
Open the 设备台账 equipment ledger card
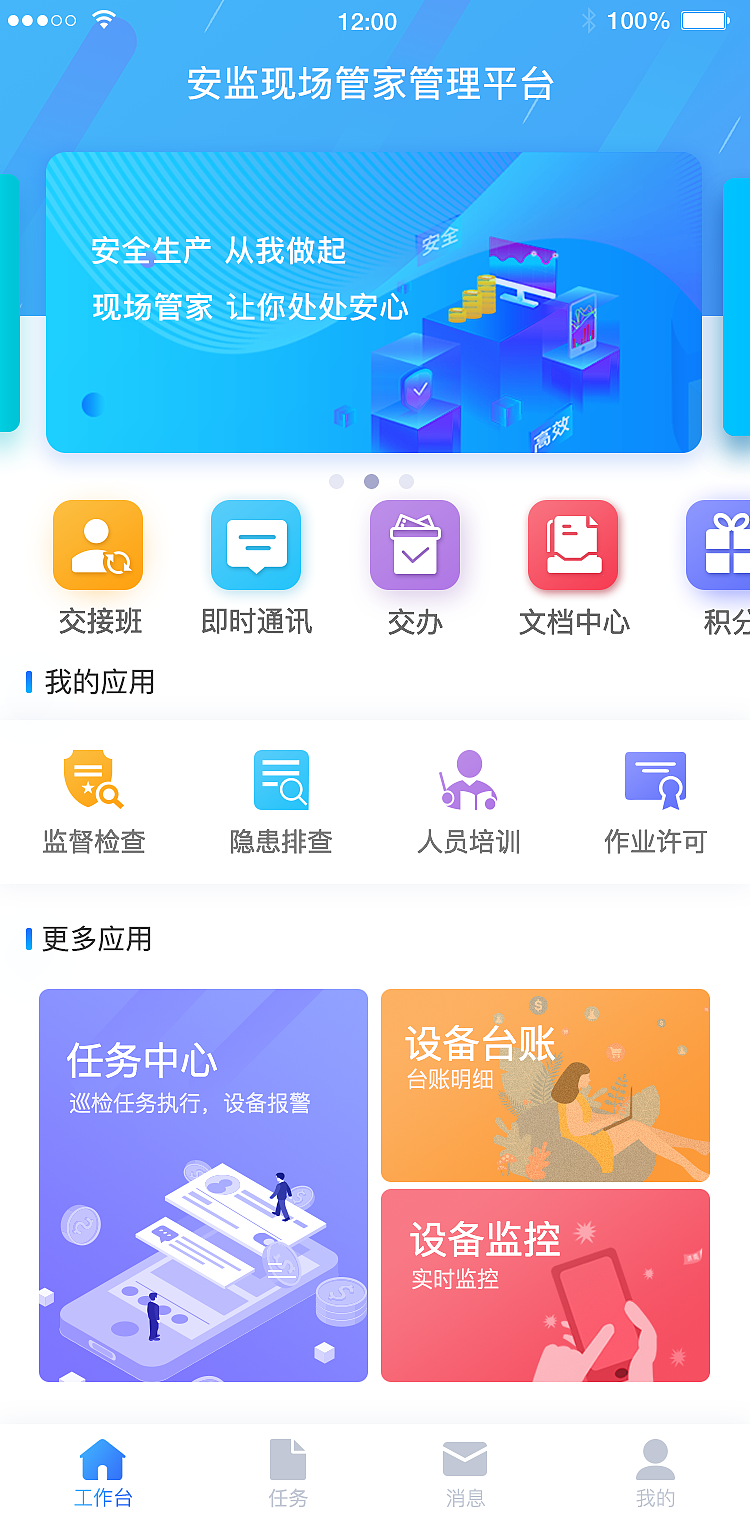[545, 1085]
